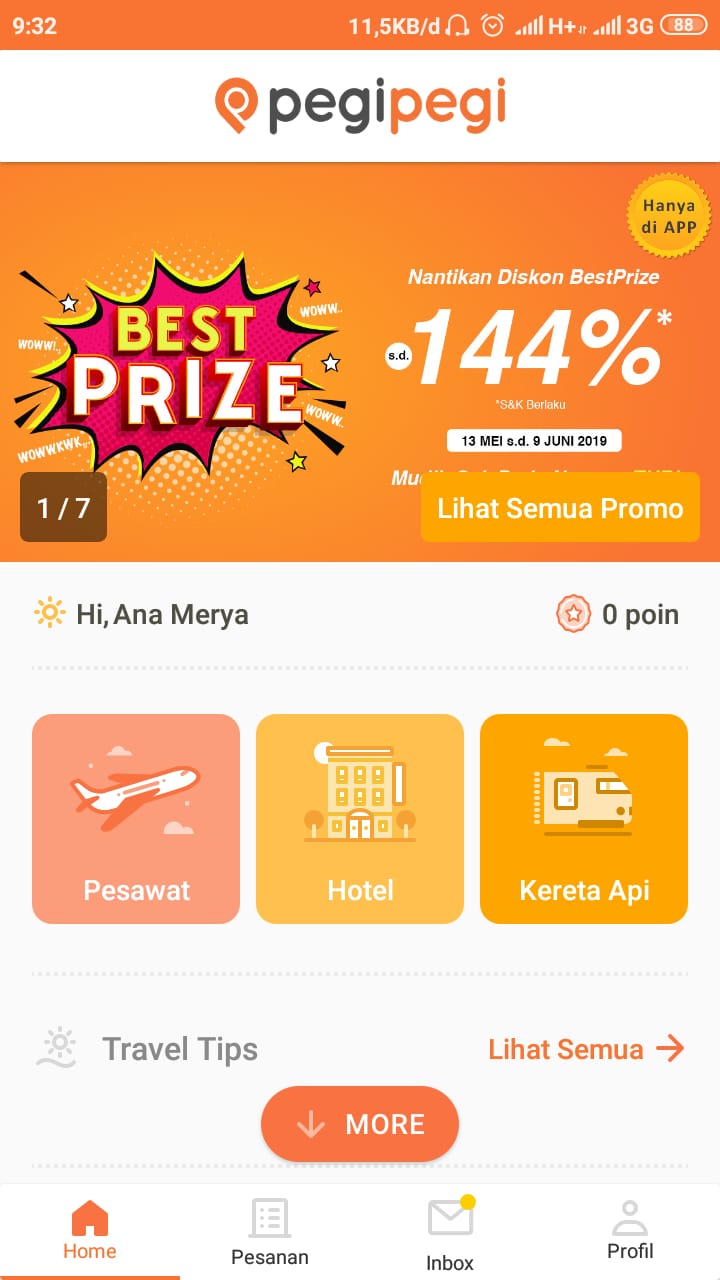Tap the MORE button
This screenshot has height=1280, width=720.
pyautogui.click(x=360, y=1124)
